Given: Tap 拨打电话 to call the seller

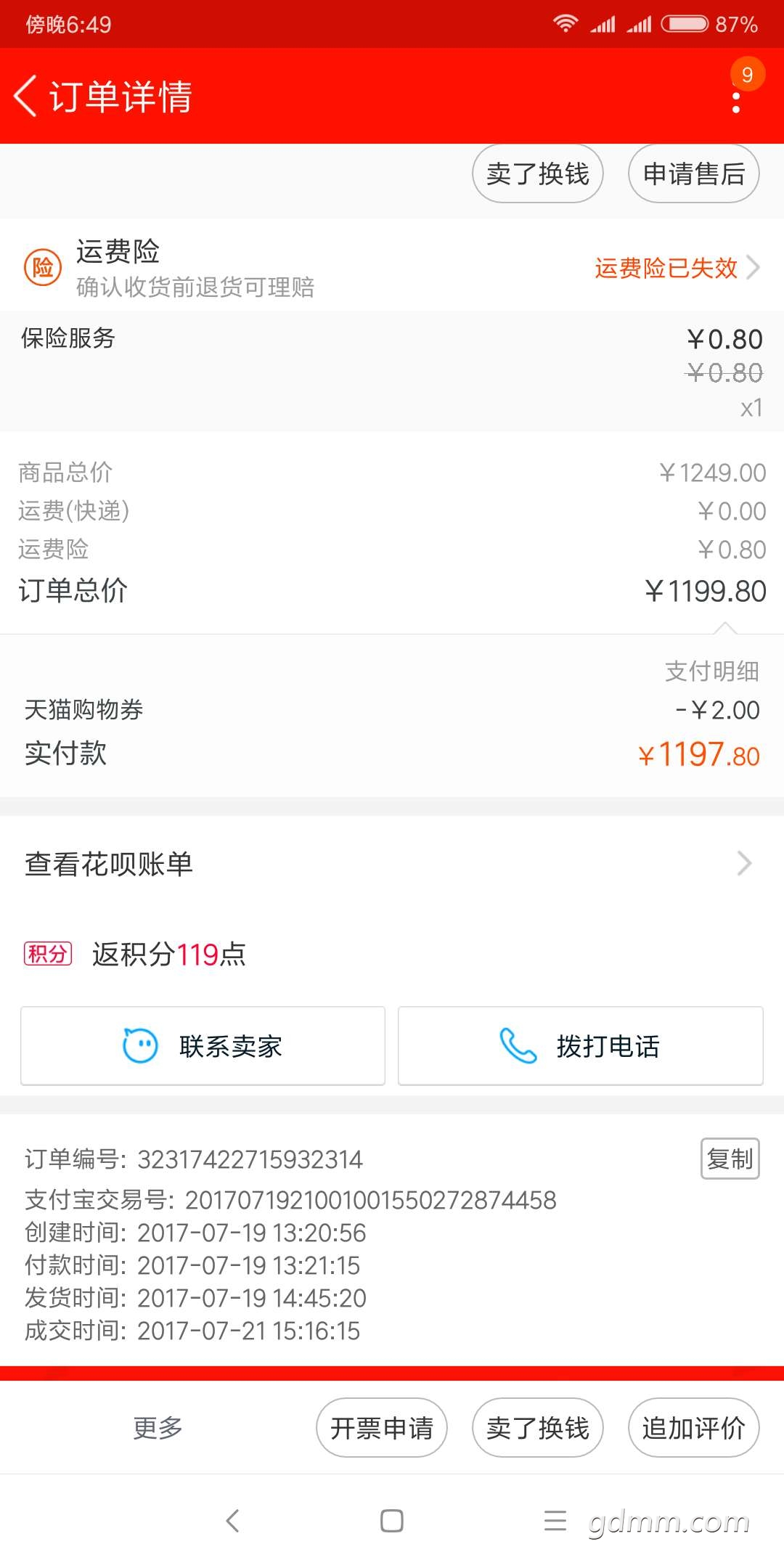Looking at the screenshot, I should pos(581,1046).
